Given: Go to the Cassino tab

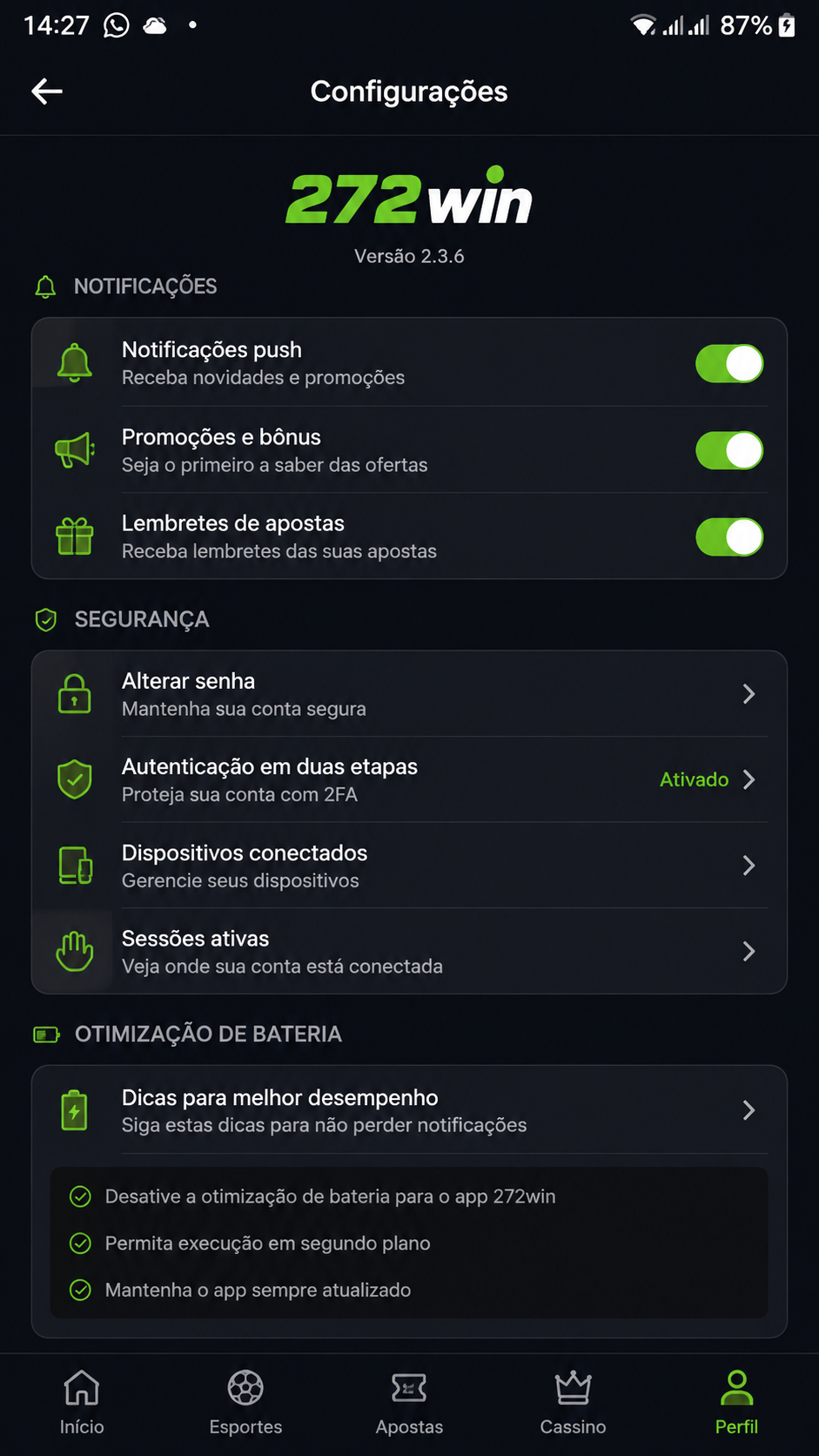Looking at the screenshot, I should tap(573, 1402).
